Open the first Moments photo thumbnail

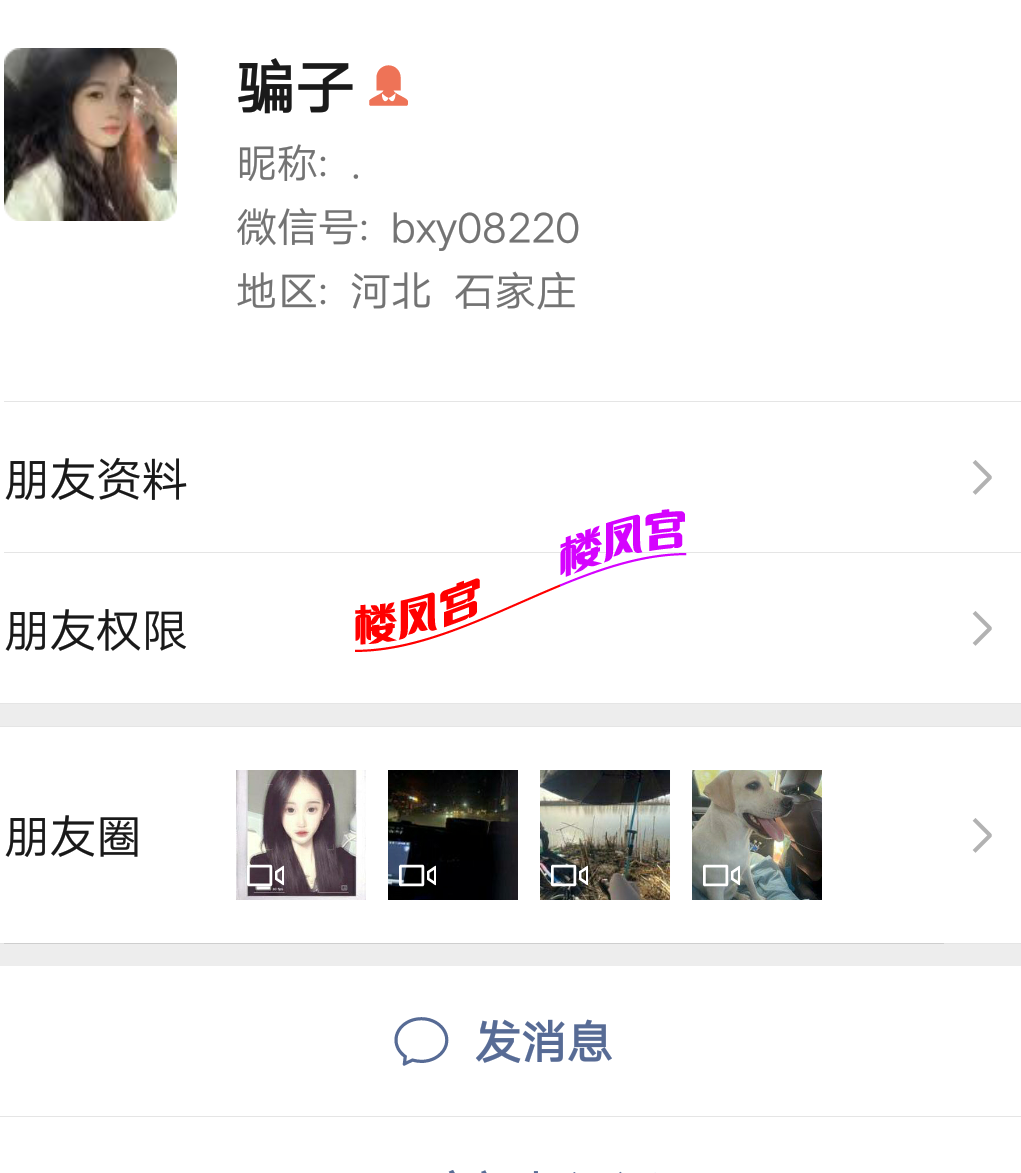point(300,835)
